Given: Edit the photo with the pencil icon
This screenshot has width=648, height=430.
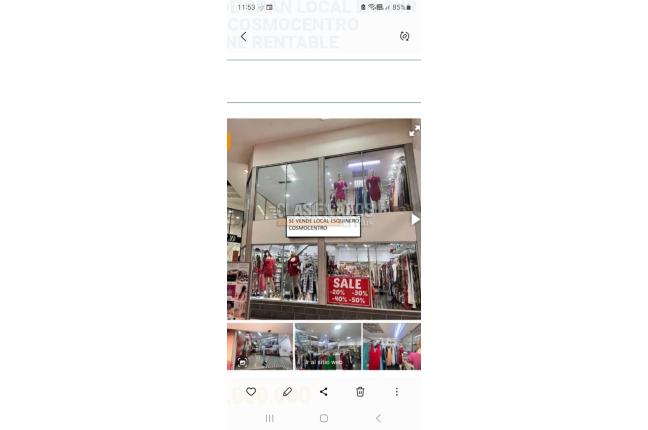Looking at the screenshot, I should (287, 392).
